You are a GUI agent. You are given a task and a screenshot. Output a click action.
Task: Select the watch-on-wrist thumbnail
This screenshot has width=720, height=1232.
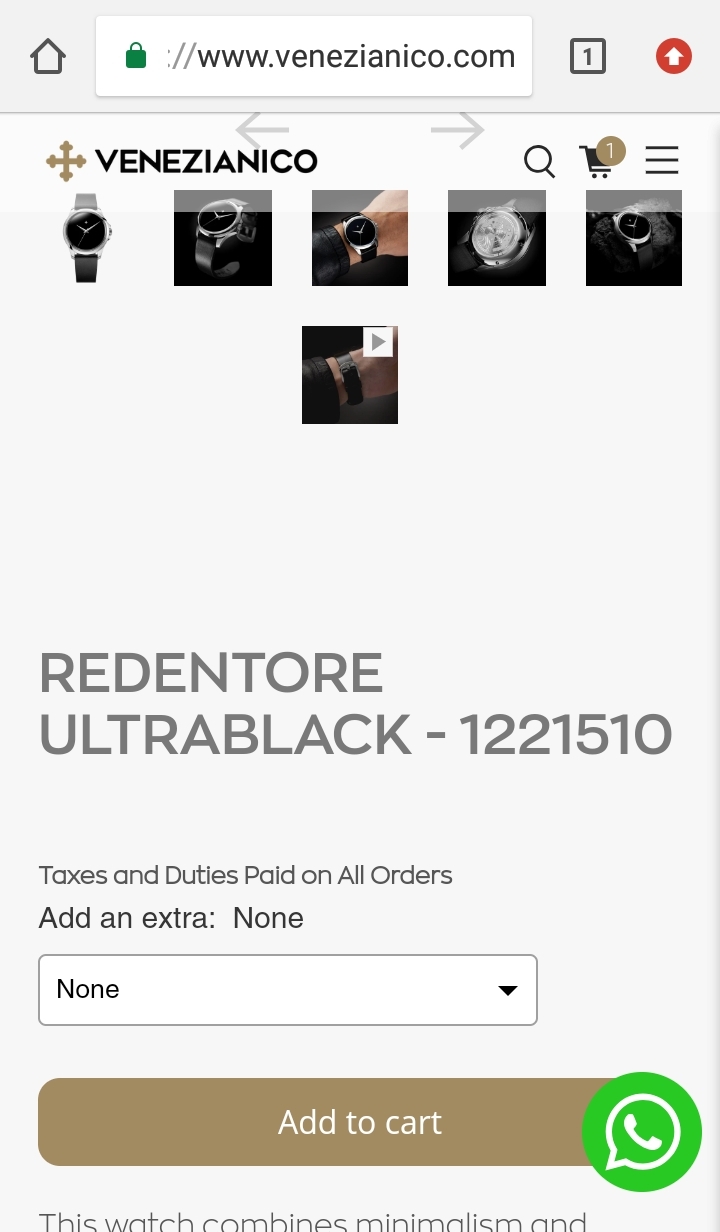360,238
